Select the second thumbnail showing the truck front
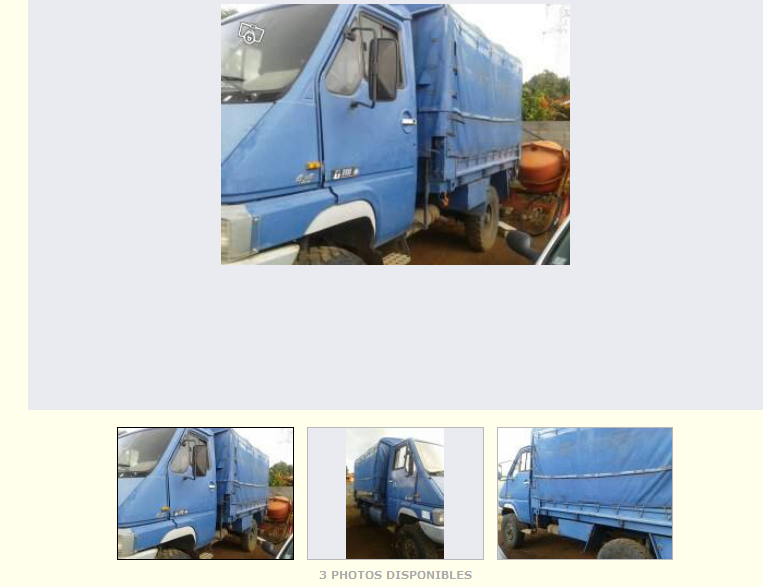The image size is (763, 587). click(x=395, y=493)
